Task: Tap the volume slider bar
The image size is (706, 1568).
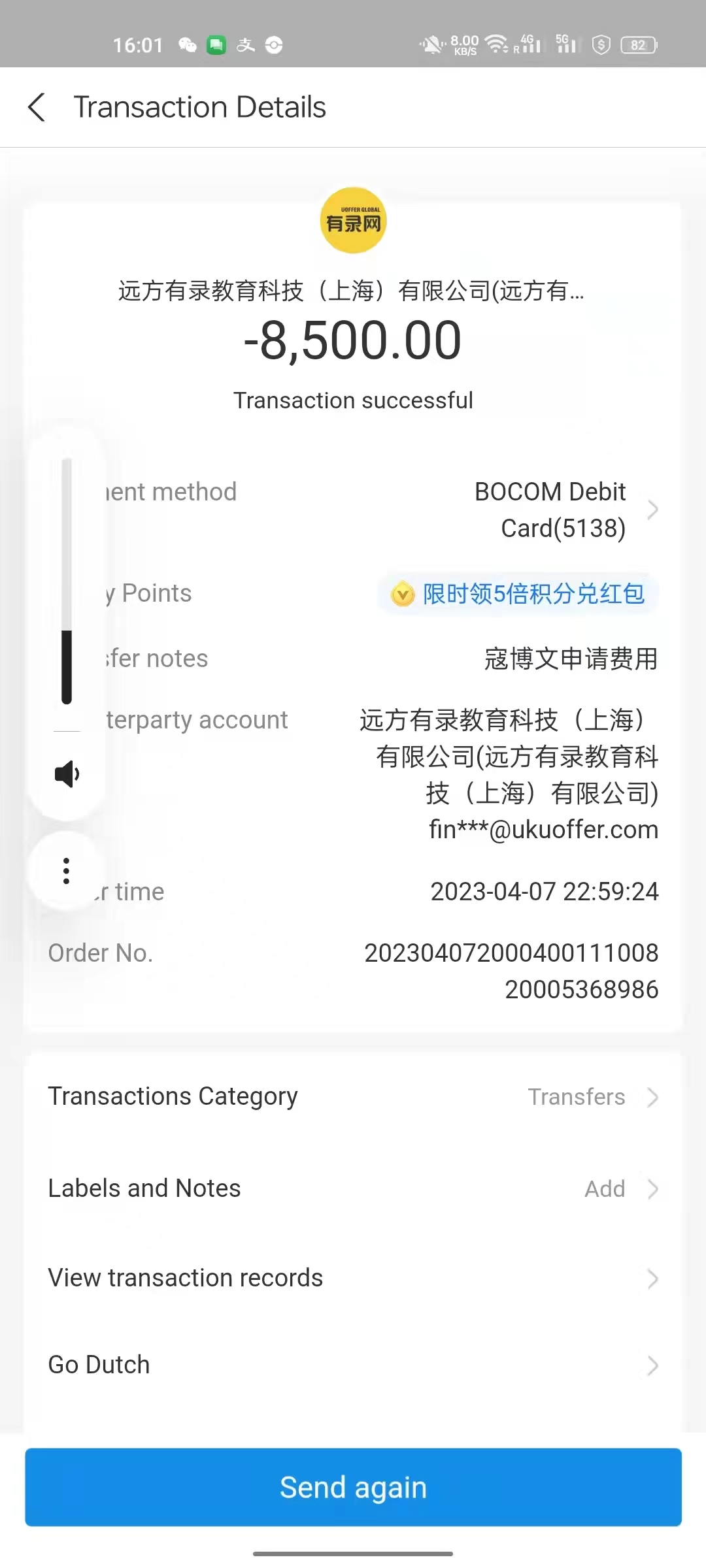Action: [67, 581]
